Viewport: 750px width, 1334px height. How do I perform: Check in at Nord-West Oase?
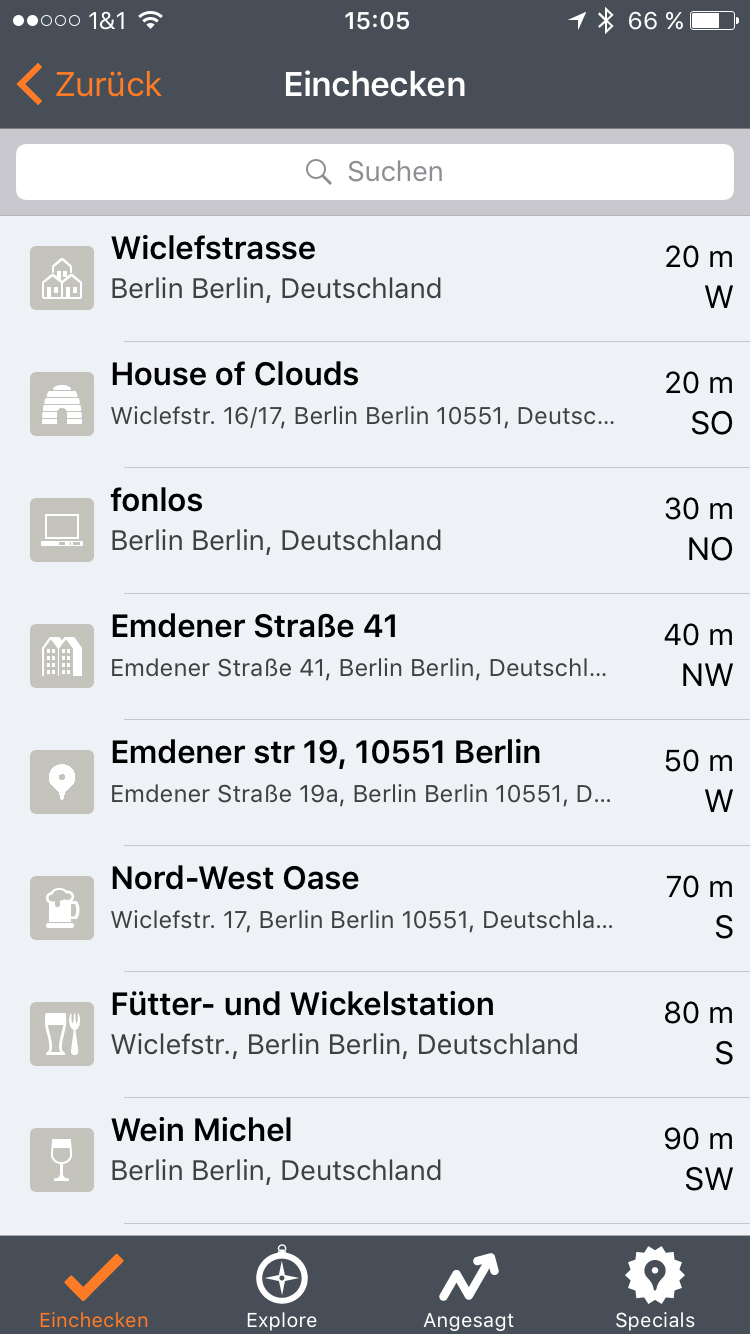375,898
